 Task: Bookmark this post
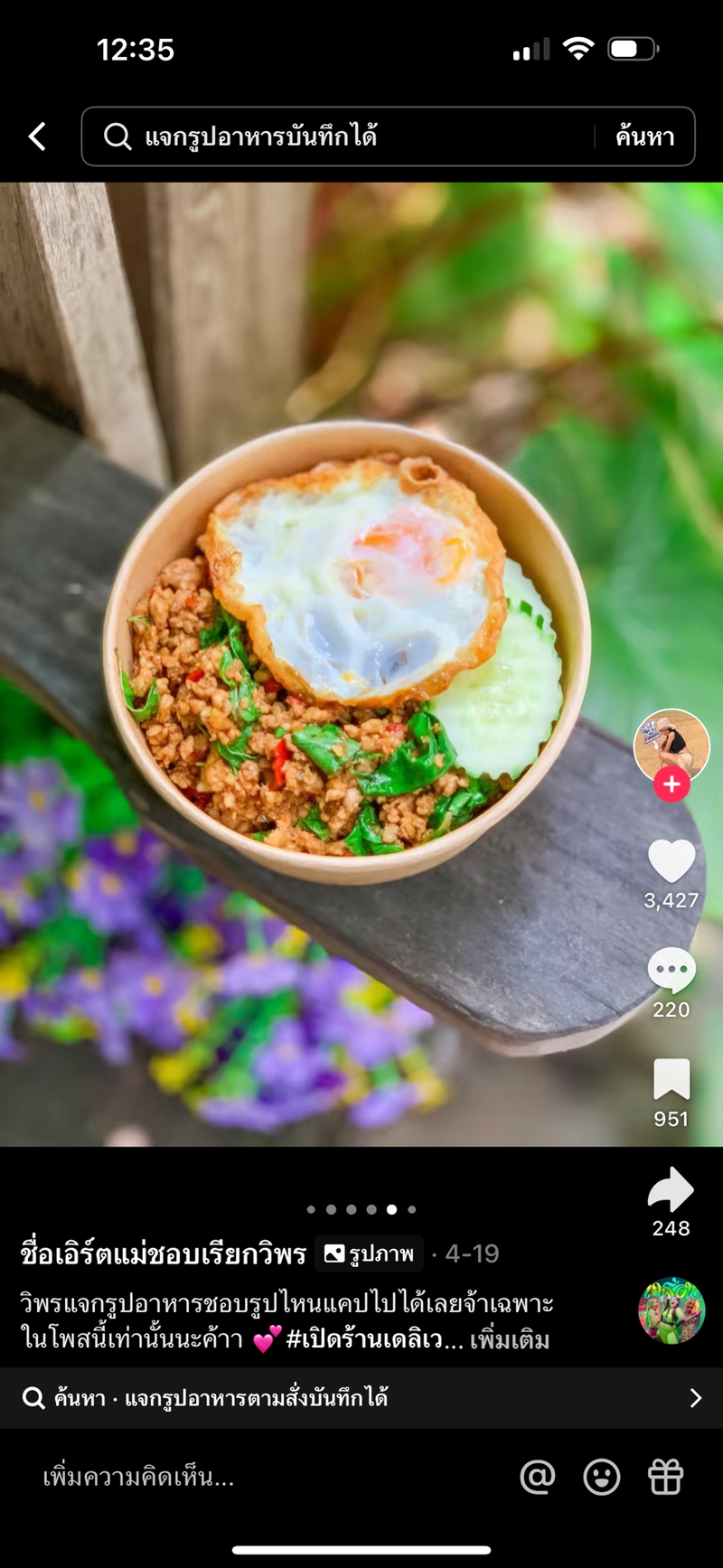[671, 1080]
